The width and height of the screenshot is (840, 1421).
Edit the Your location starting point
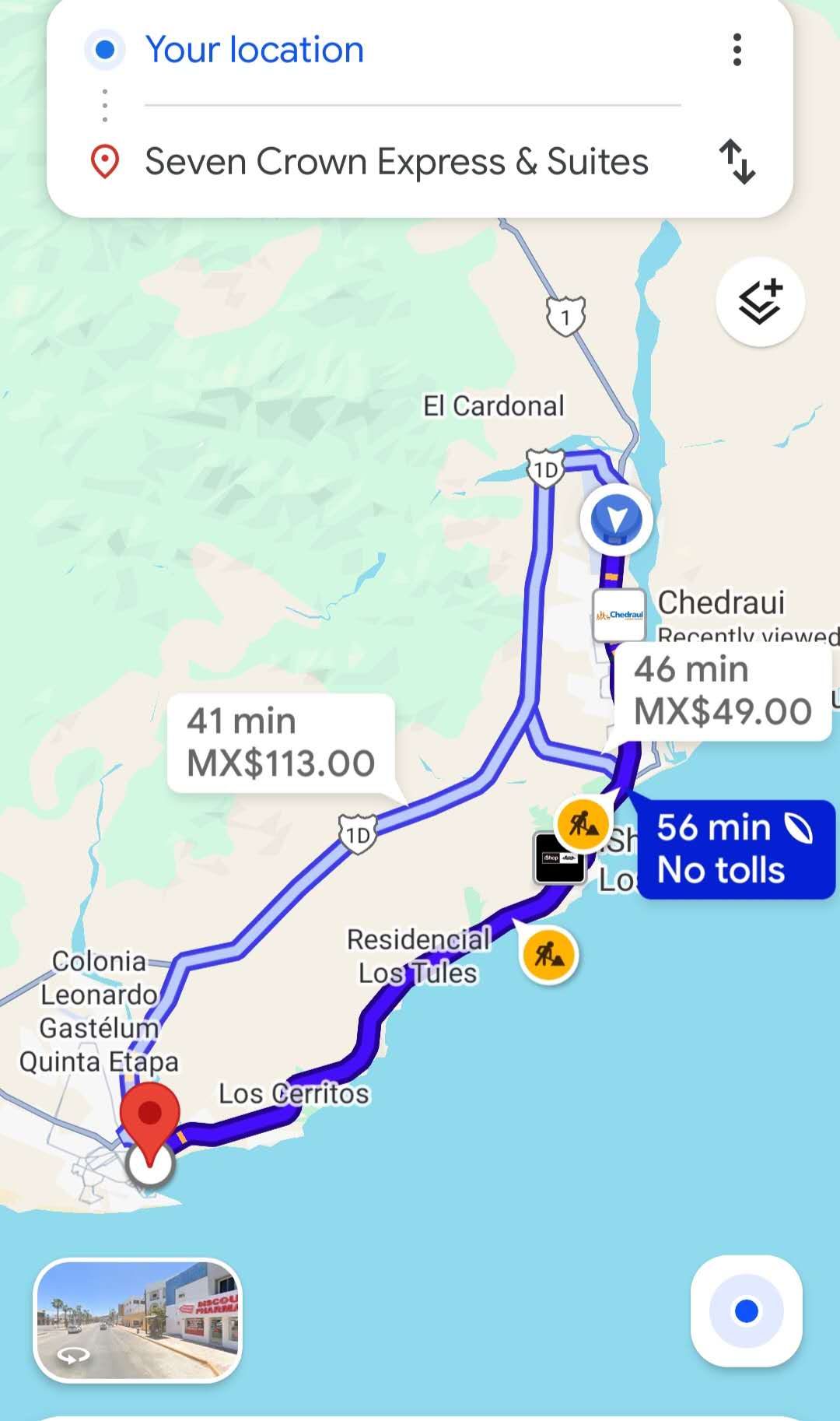pos(255,50)
